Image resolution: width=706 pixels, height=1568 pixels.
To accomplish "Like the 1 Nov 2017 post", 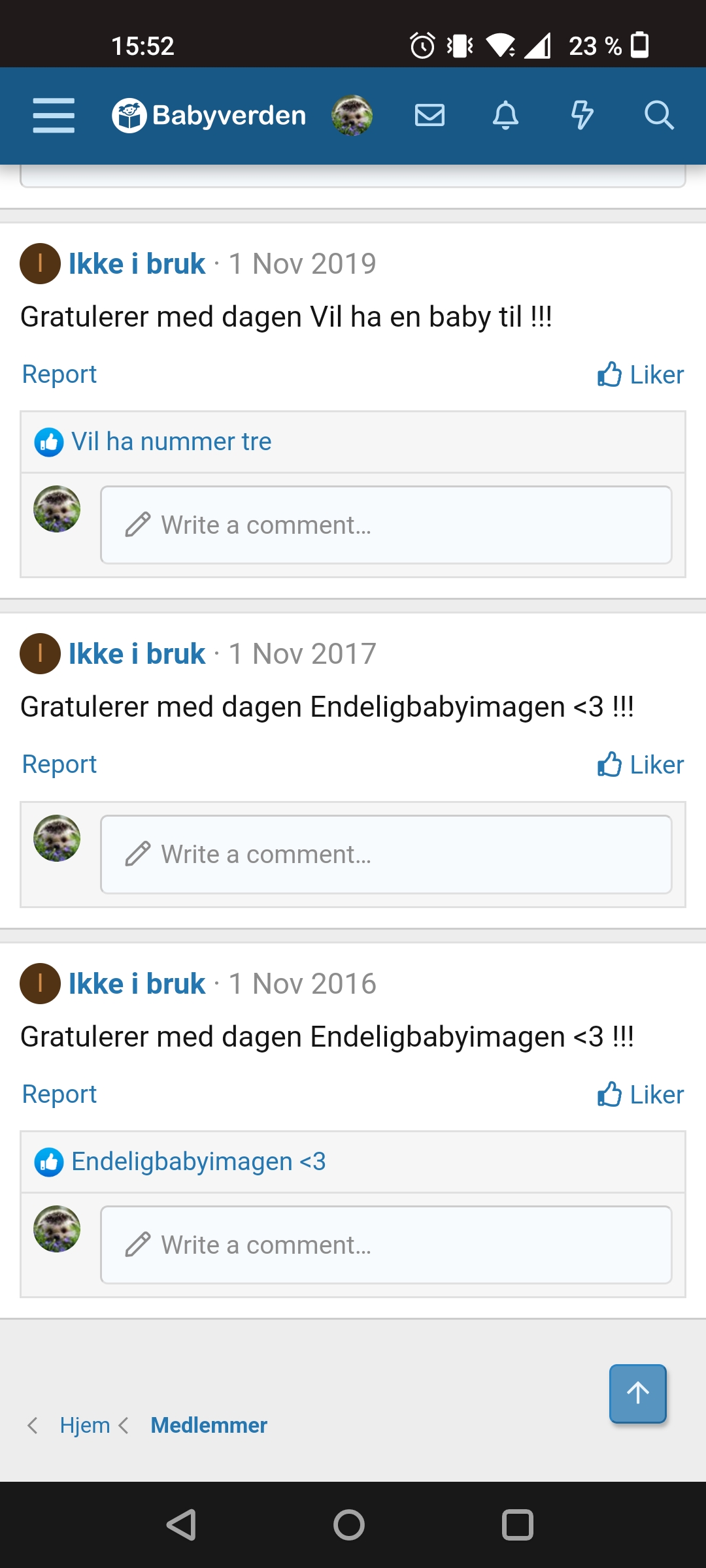I will 641,765.
